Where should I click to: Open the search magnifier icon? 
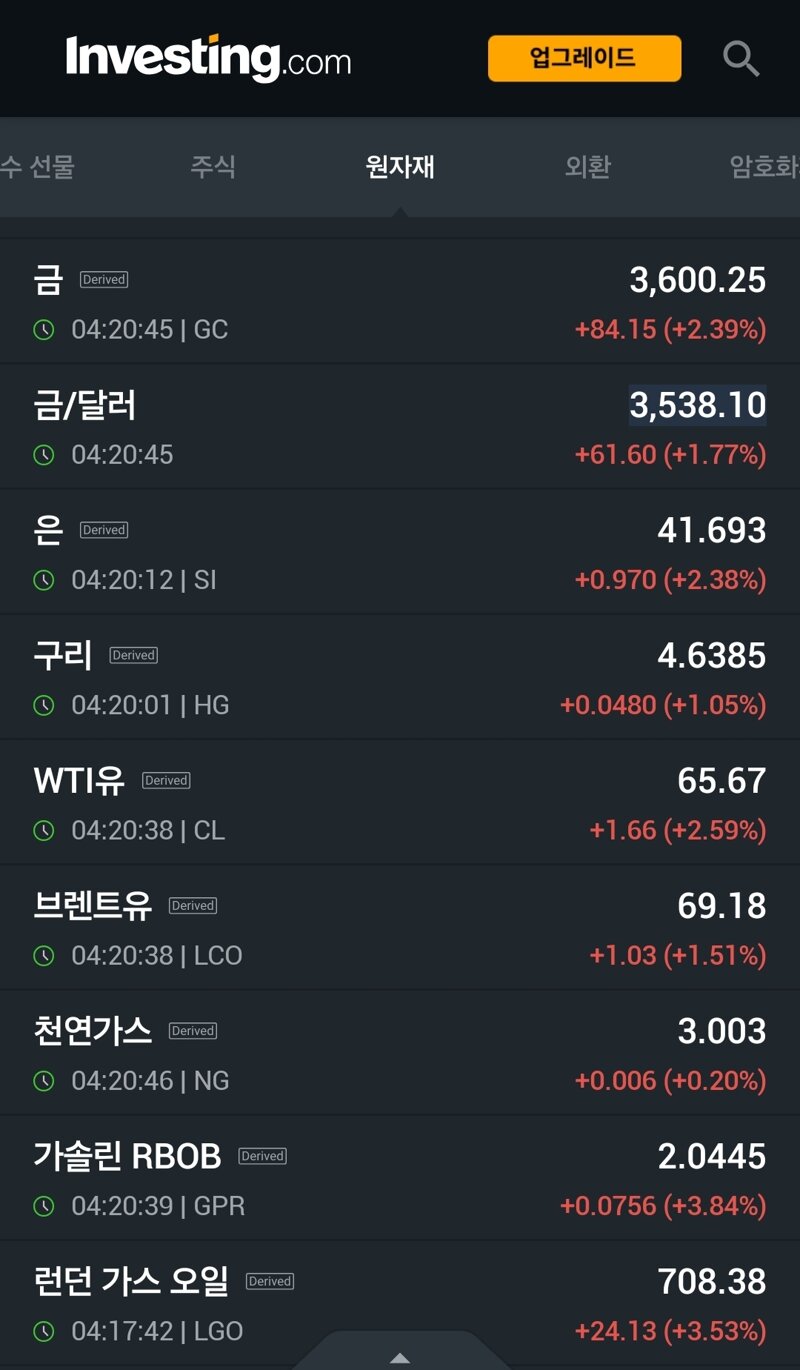tap(741, 59)
